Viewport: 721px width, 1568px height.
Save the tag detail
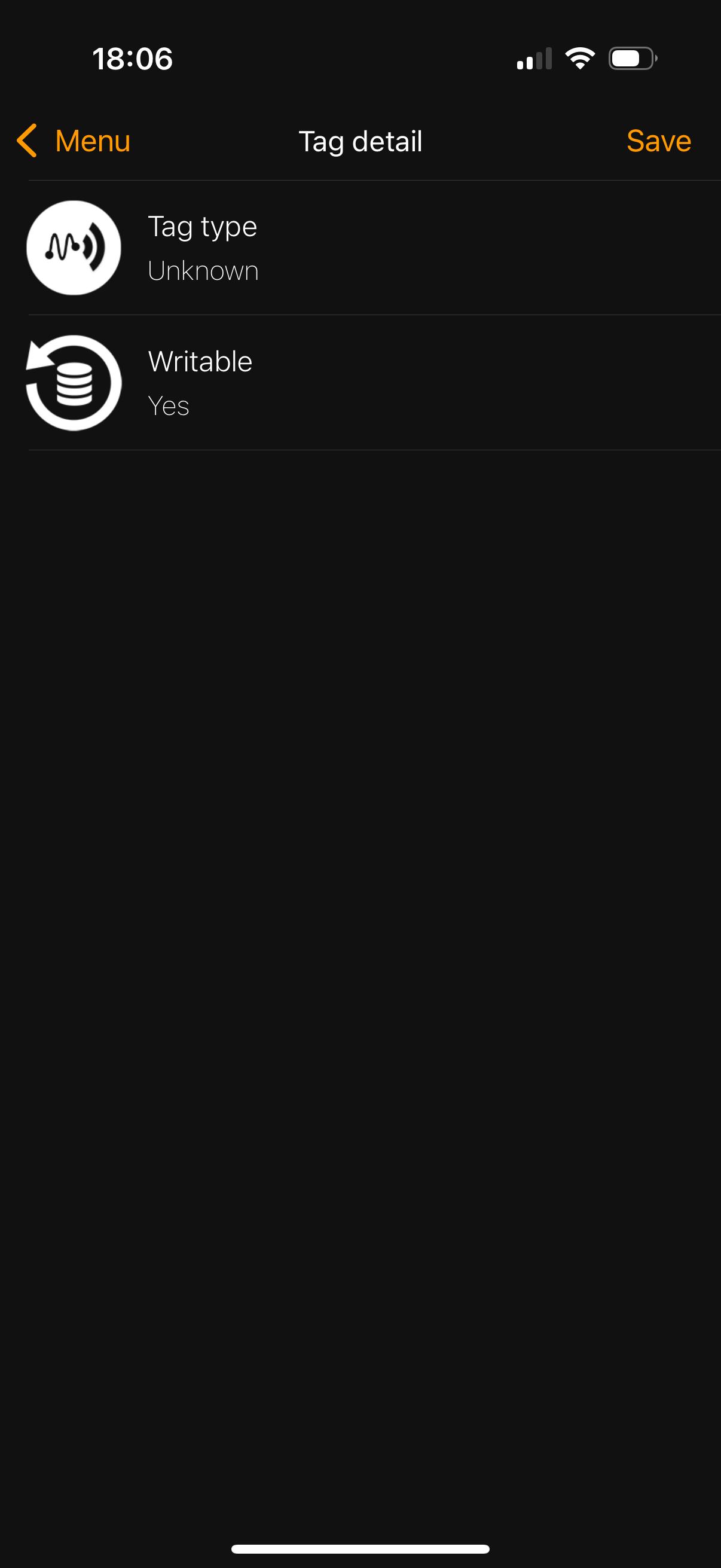[x=658, y=141]
